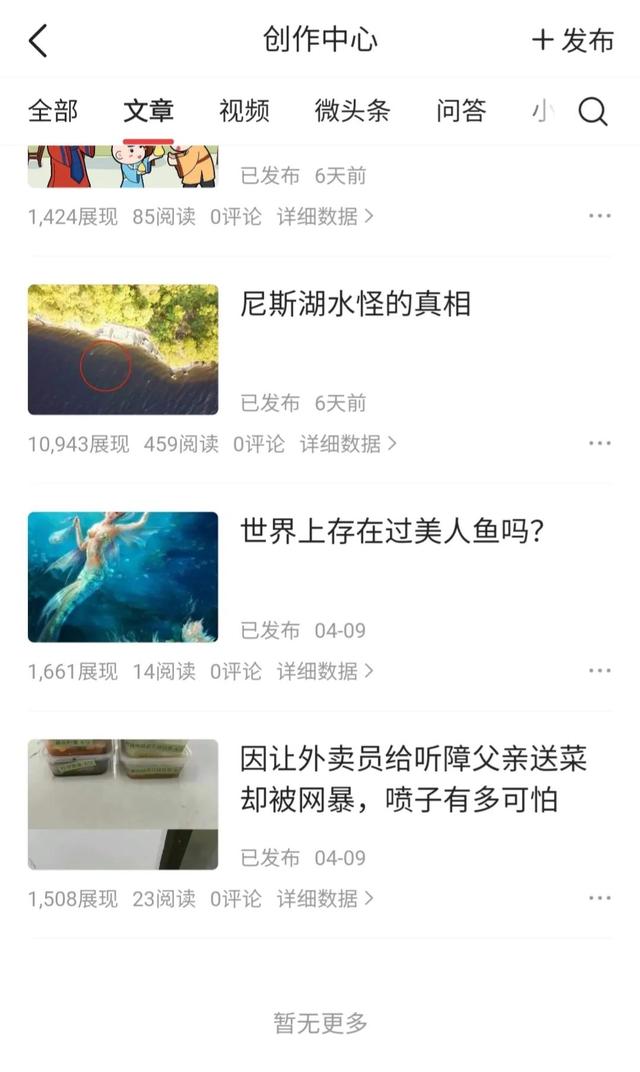Screen dimensions: 640x1072
Task: Switch to the 全部 tab
Action: click(52, 111)
